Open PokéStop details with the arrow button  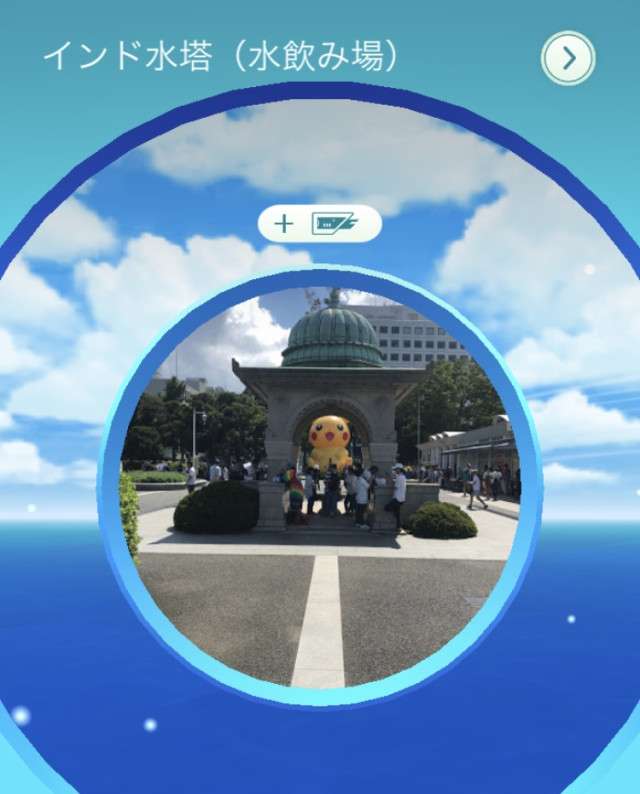pyautogui.click(x=568, y=59)
